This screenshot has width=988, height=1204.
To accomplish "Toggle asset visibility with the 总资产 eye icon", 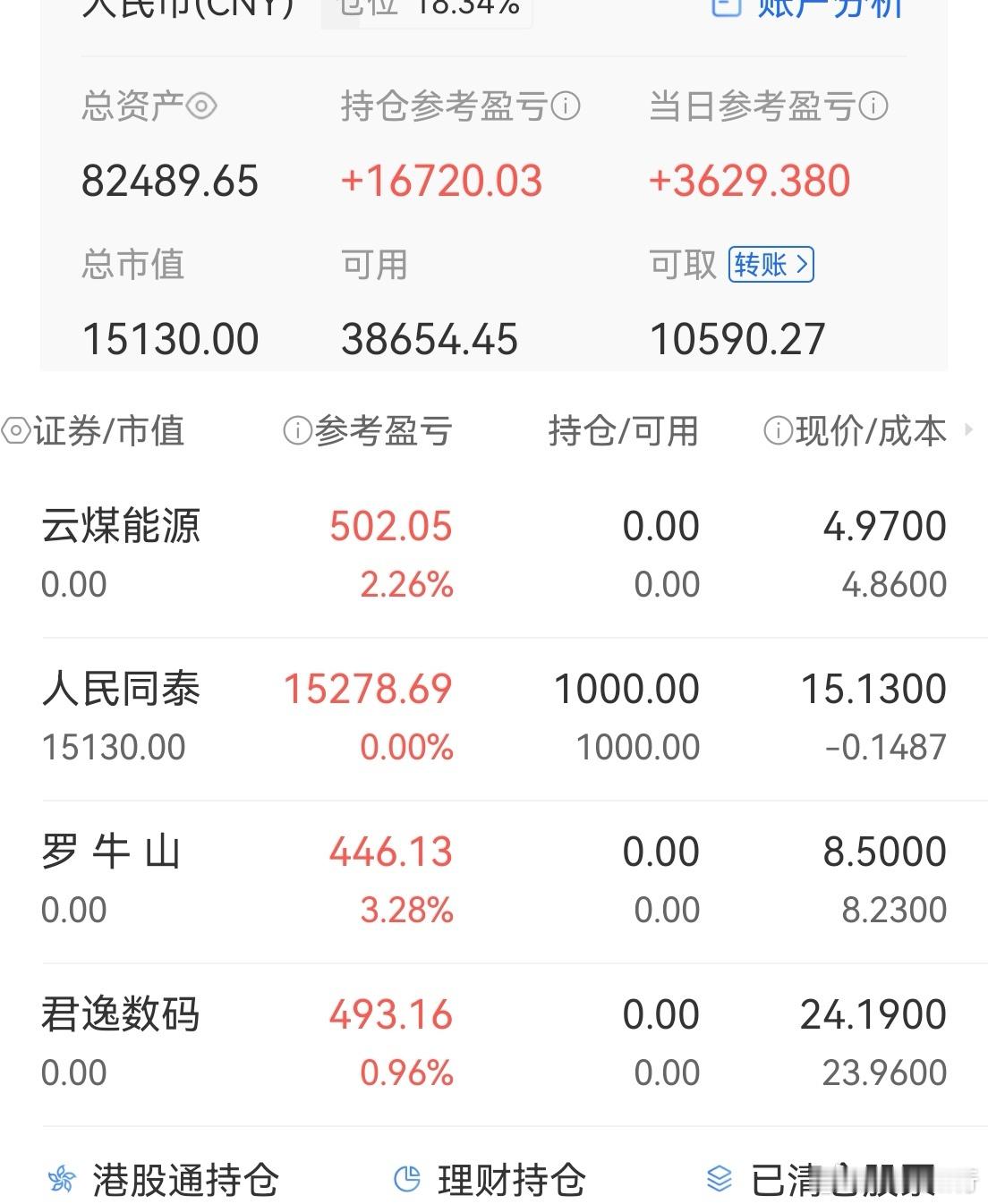I will coord(203,105).
